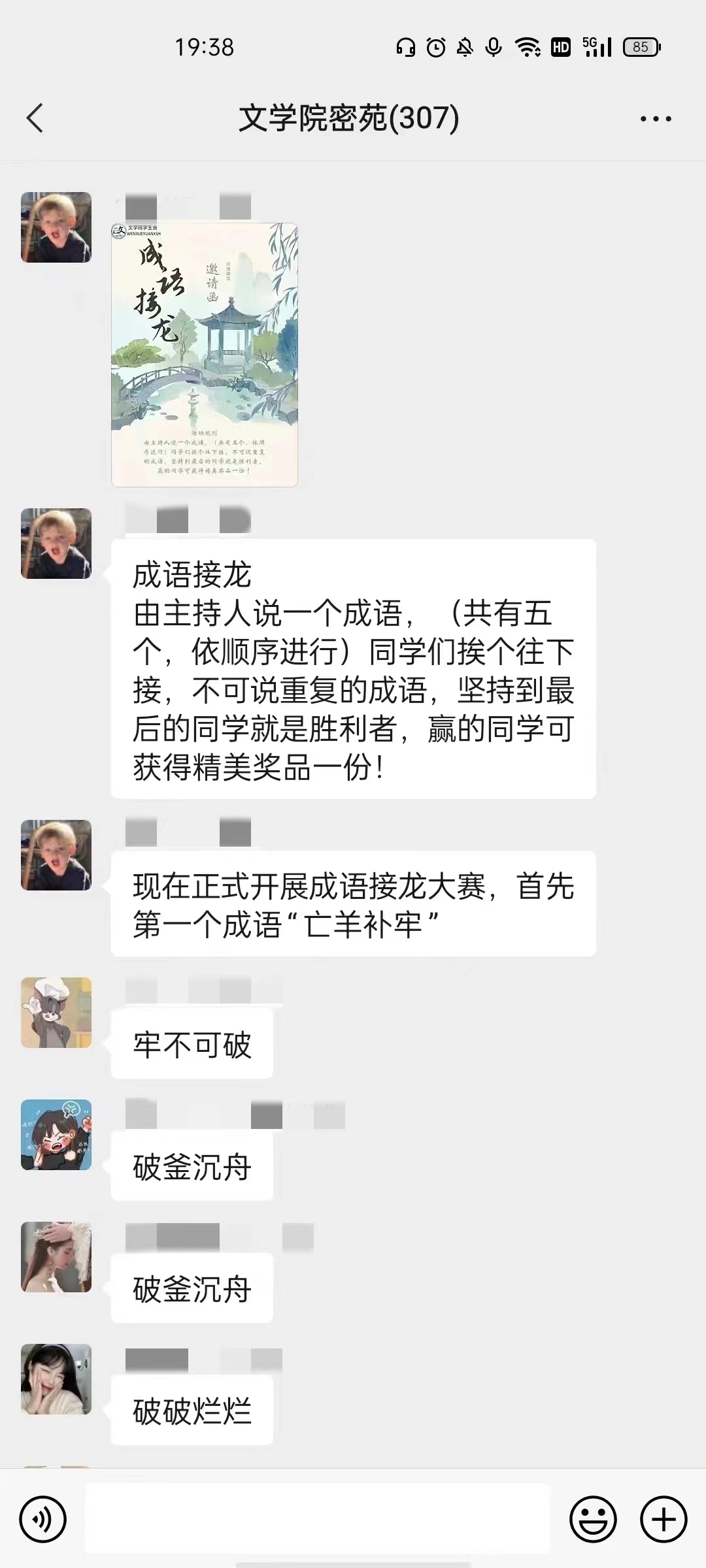Open the 成语接龙 invitation poster image
The height and width of the screenshot is (1568, 706).
tap(205, 355)
